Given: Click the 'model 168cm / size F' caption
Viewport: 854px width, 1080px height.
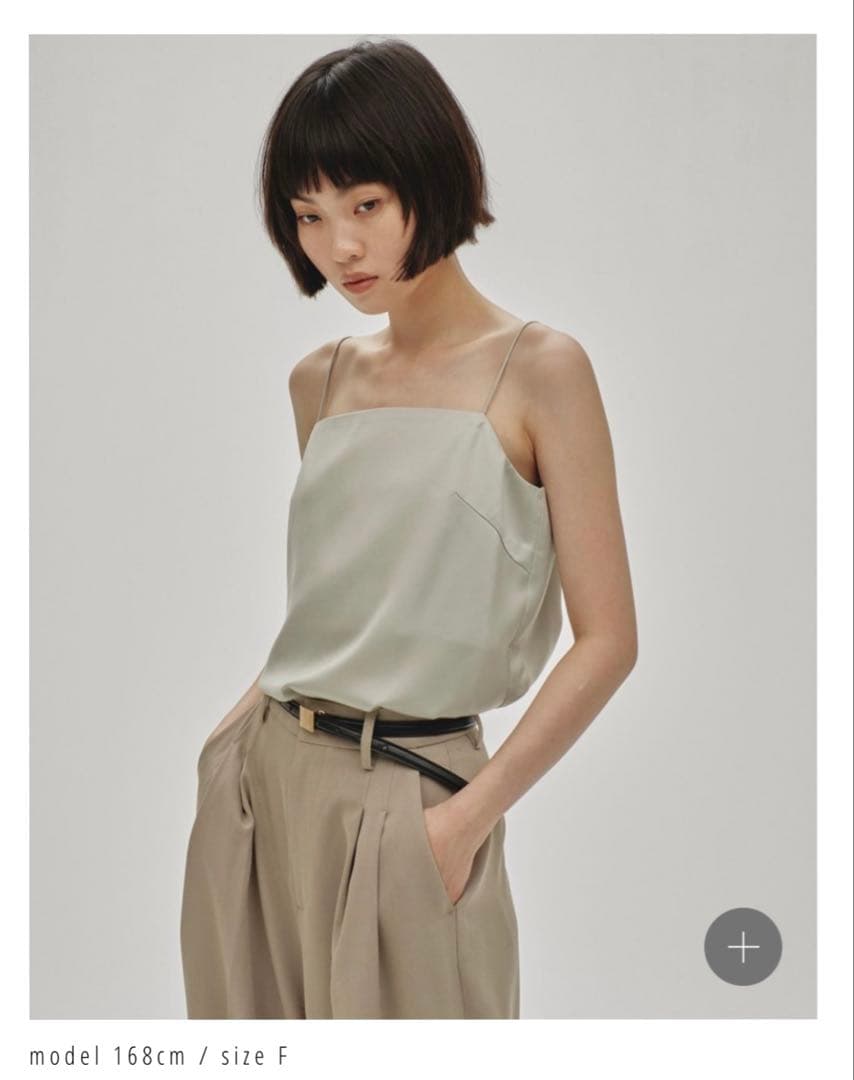Looking at the screenshot, I should [x=160, y=1056].
